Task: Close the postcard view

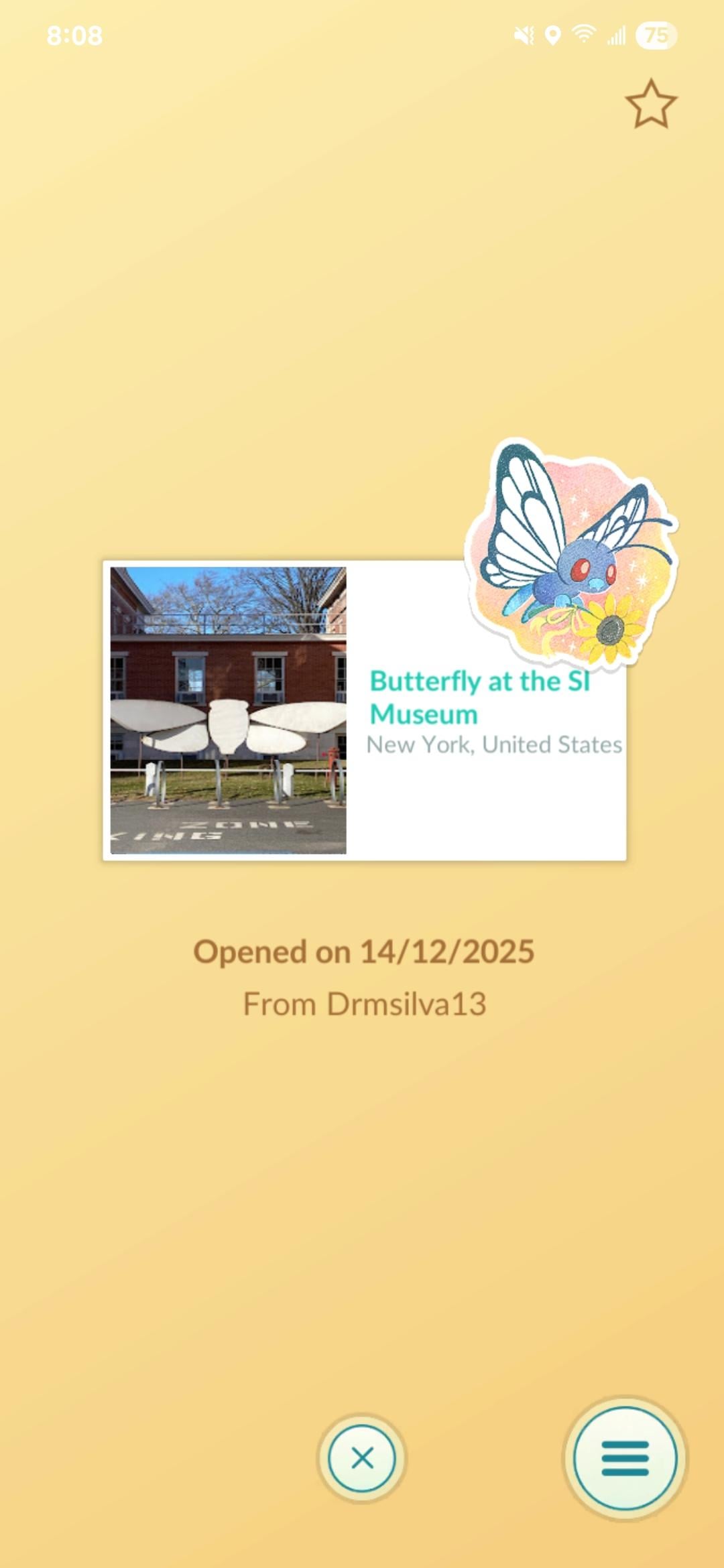Action: tap(362, 1458)
